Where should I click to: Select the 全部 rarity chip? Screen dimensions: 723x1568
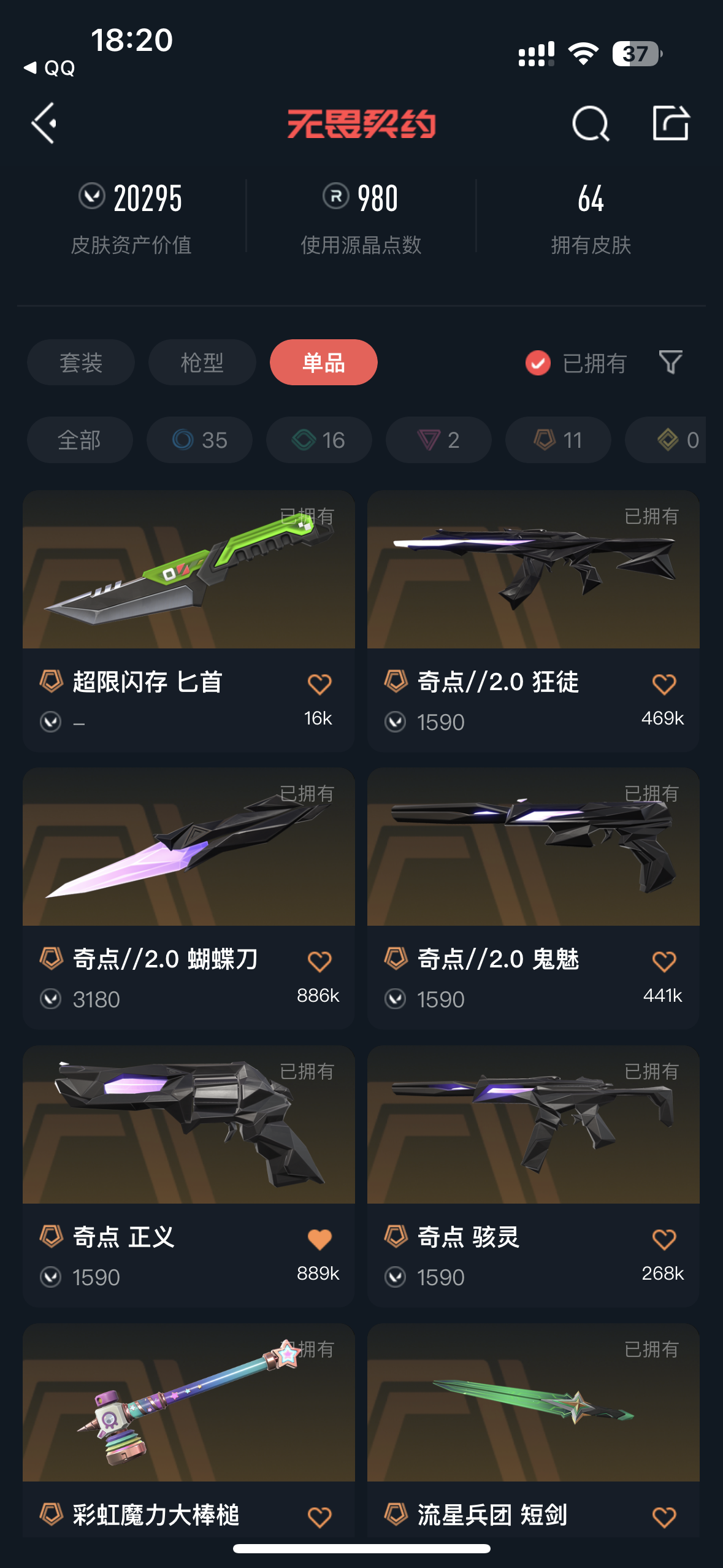80,440
